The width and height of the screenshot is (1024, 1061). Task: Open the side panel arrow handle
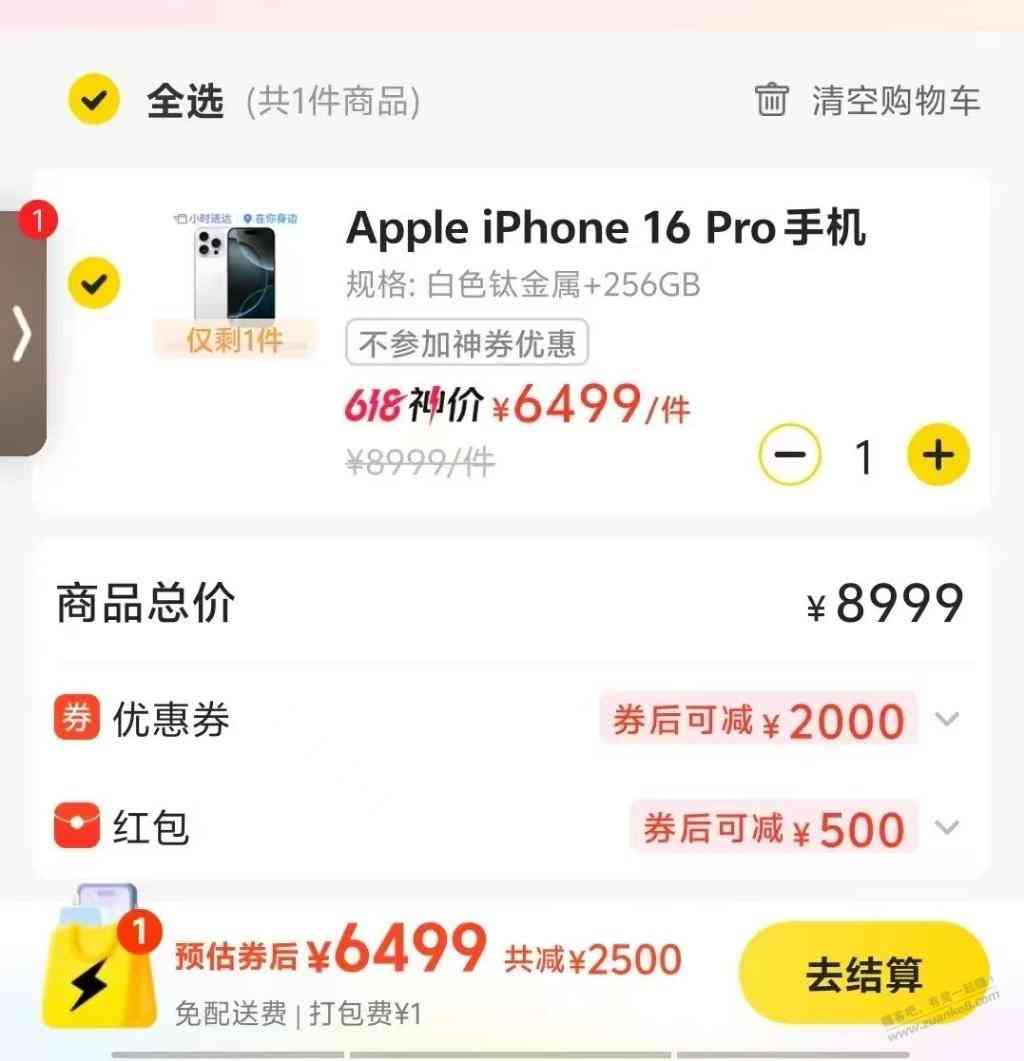(22, 333)
